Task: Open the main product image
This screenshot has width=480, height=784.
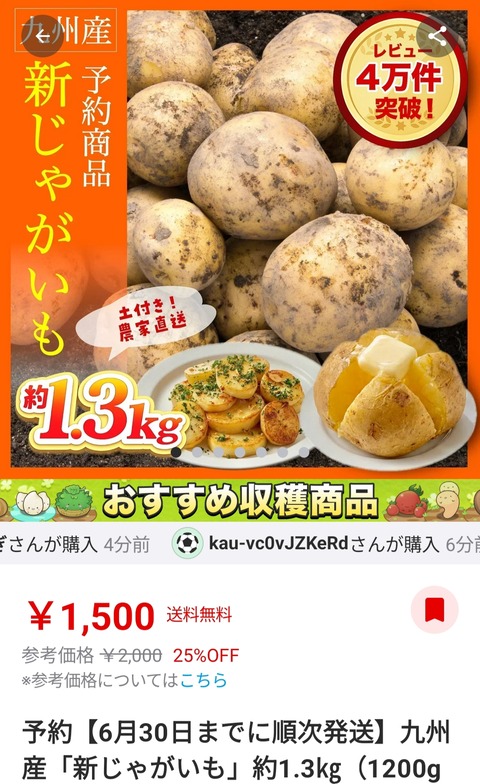Action: pos(240,238)
